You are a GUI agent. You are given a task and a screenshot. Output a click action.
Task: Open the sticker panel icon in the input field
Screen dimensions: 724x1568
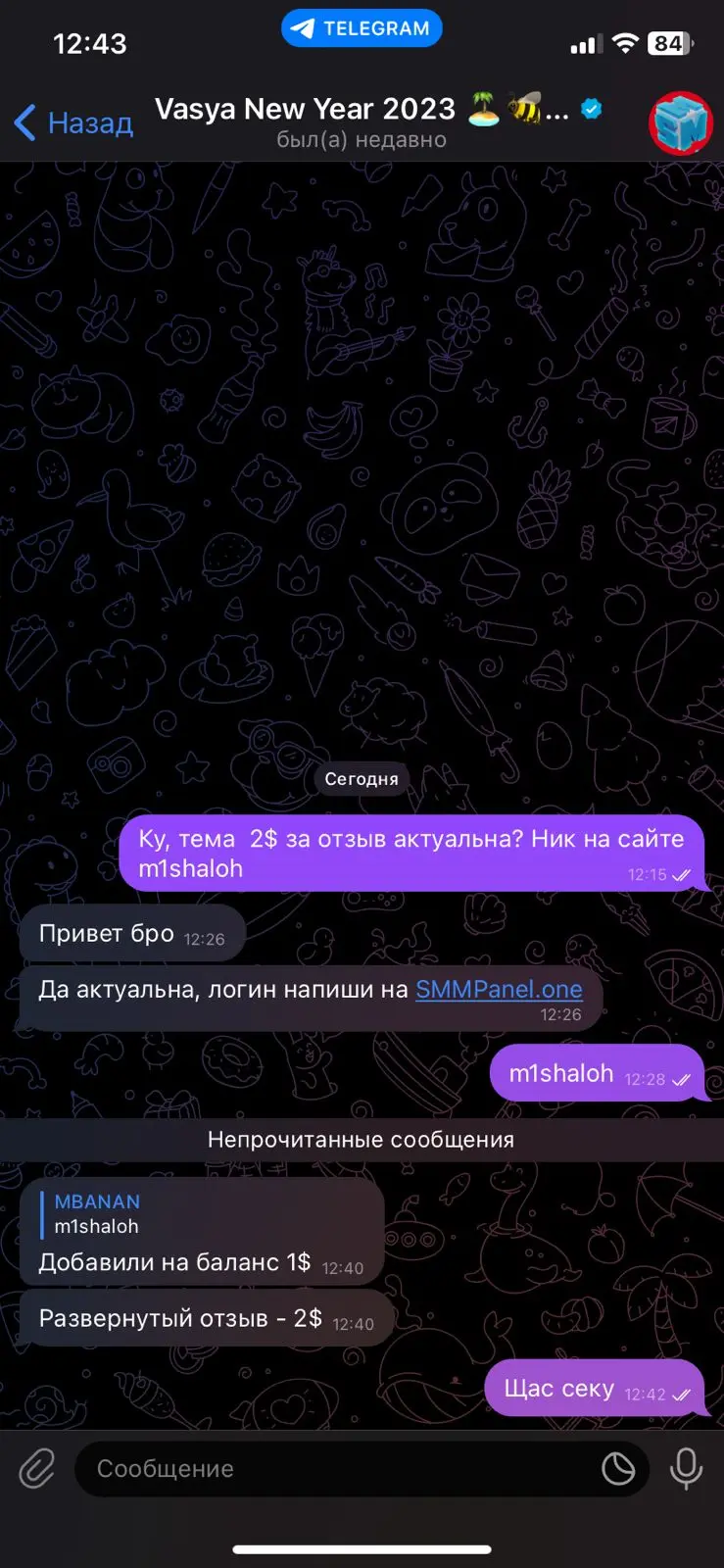pos(618,1468)
